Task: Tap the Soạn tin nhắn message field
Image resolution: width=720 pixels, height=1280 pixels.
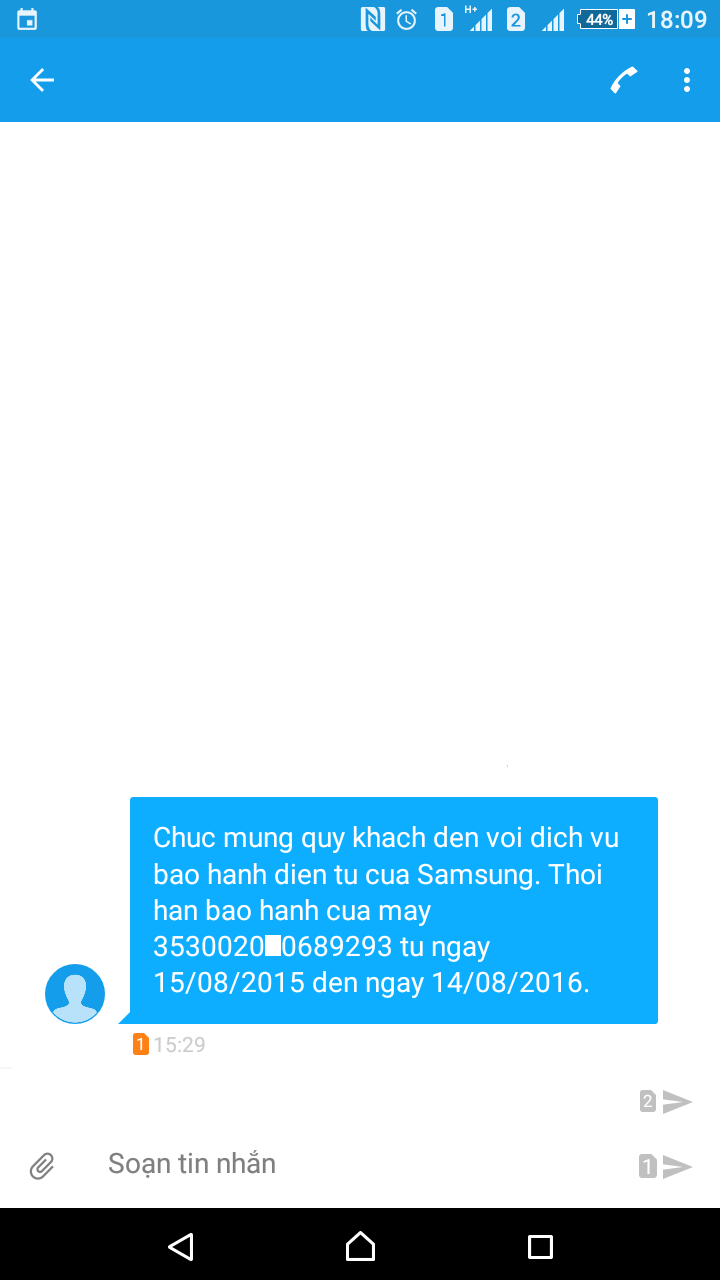Action: tap(360, 1164)
